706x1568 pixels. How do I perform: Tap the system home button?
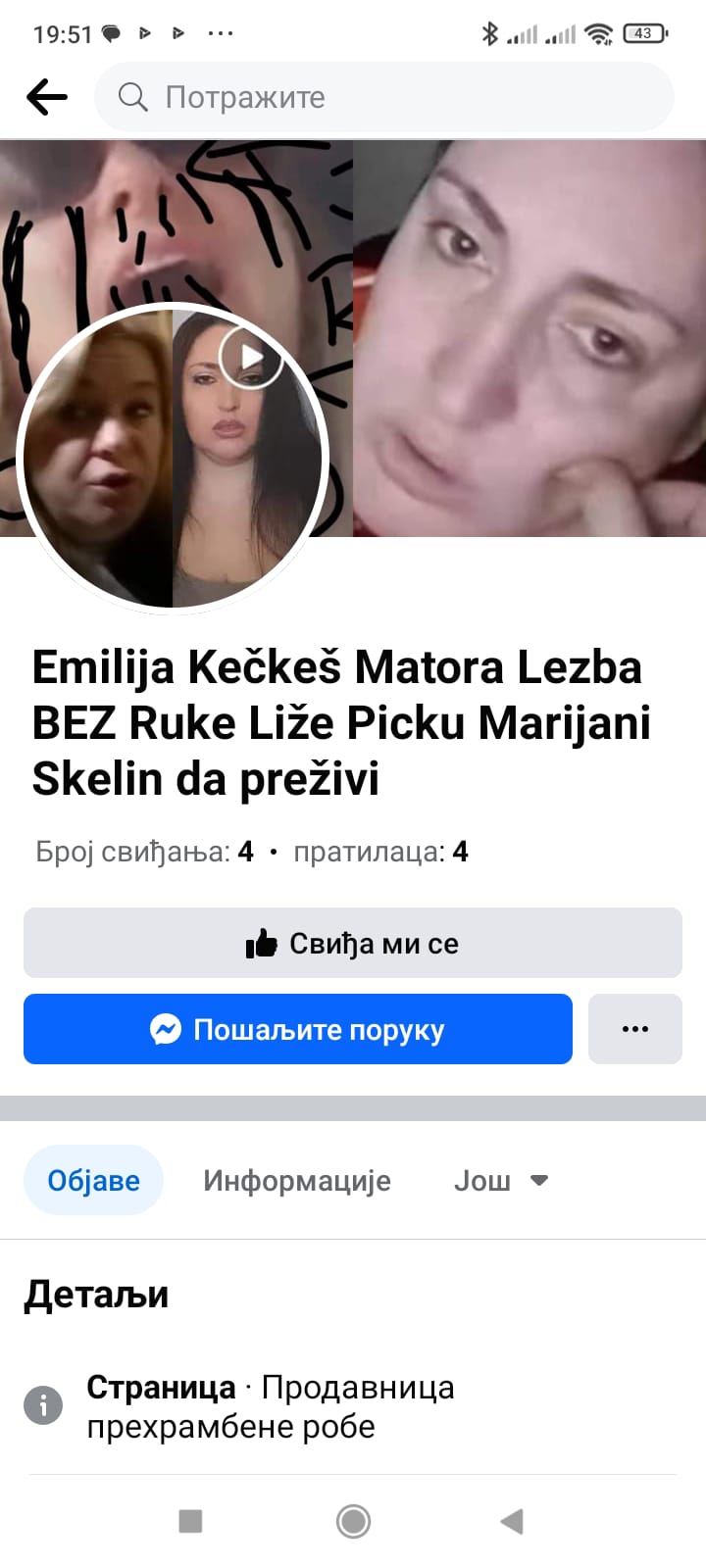353,1521
